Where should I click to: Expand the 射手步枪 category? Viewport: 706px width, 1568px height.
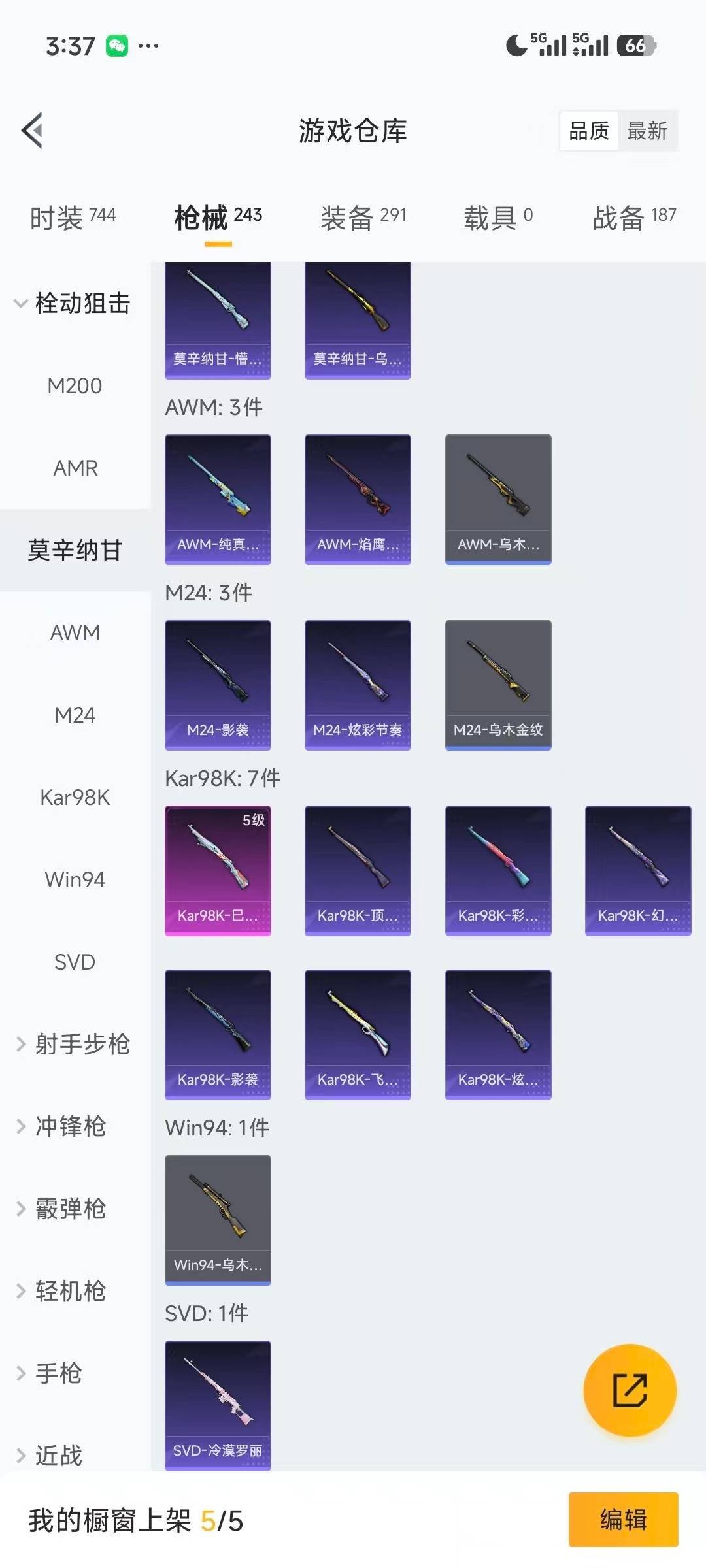click(x=80, y=1044)
